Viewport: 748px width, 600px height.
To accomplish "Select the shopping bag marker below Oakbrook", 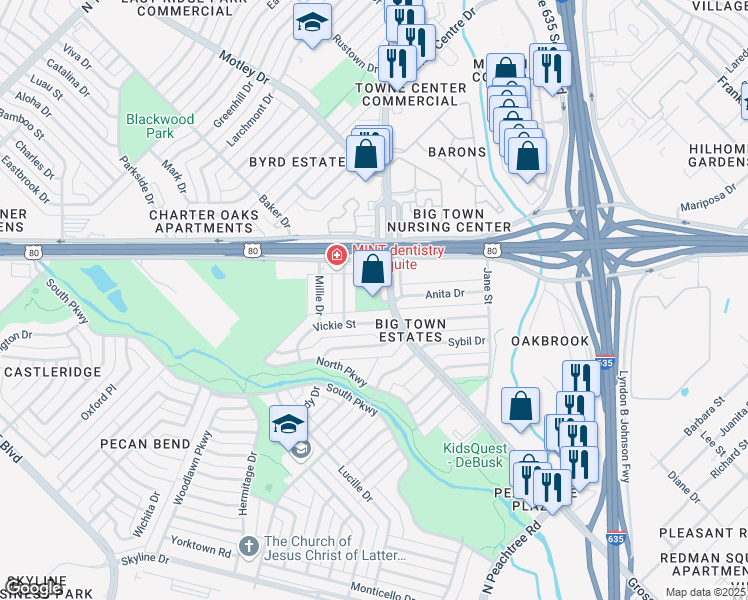I will (x=520, y=407).
